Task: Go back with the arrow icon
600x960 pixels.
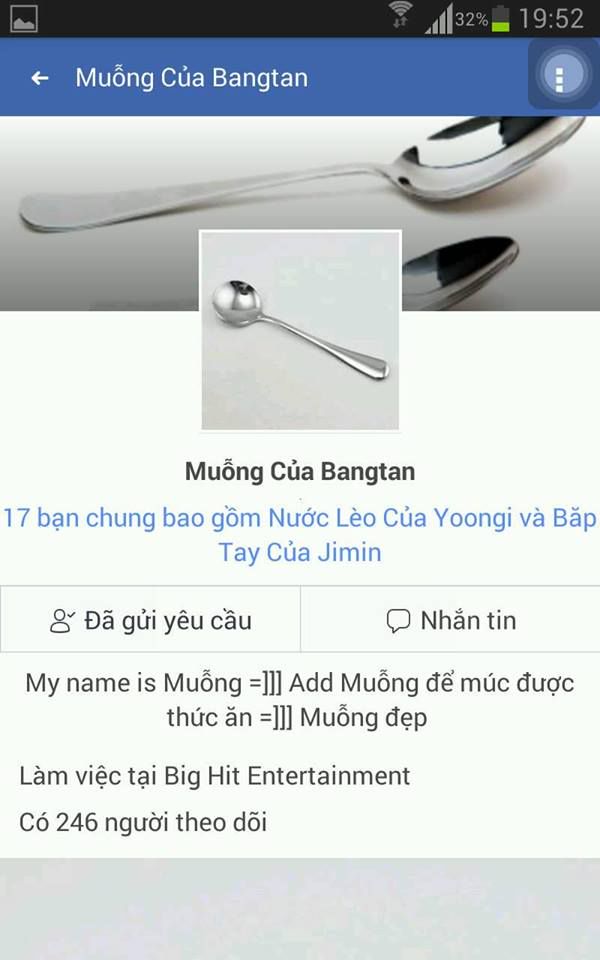Action: pyautogui.click(x=40, y=78)
